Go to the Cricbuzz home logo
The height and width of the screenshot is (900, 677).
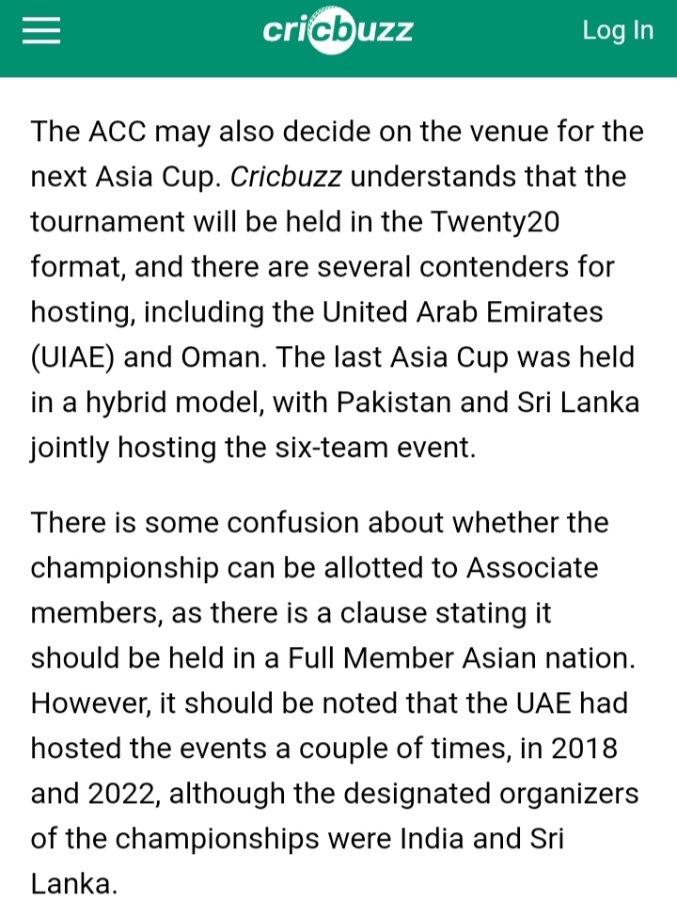point(338,32)
